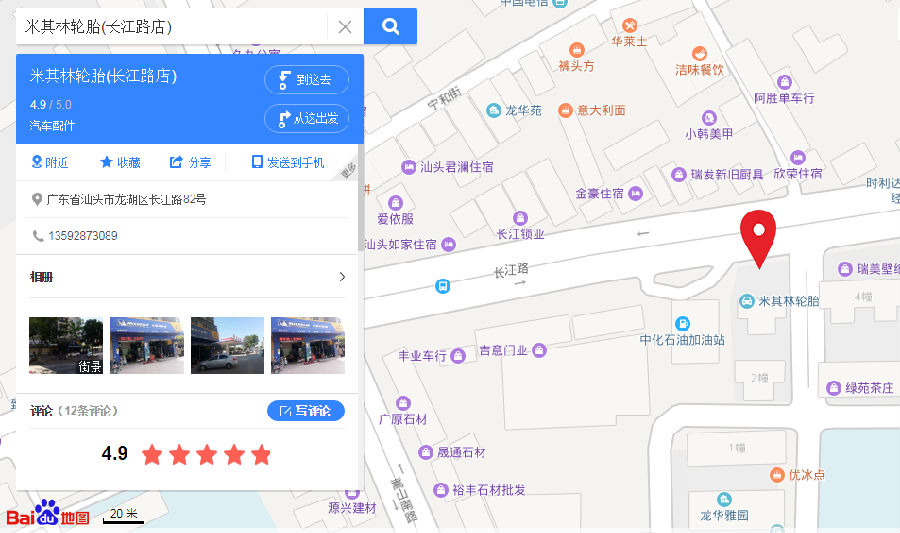Save this place with 收藏
Screen dimensions: 900x533
click(x=120, y=162)
